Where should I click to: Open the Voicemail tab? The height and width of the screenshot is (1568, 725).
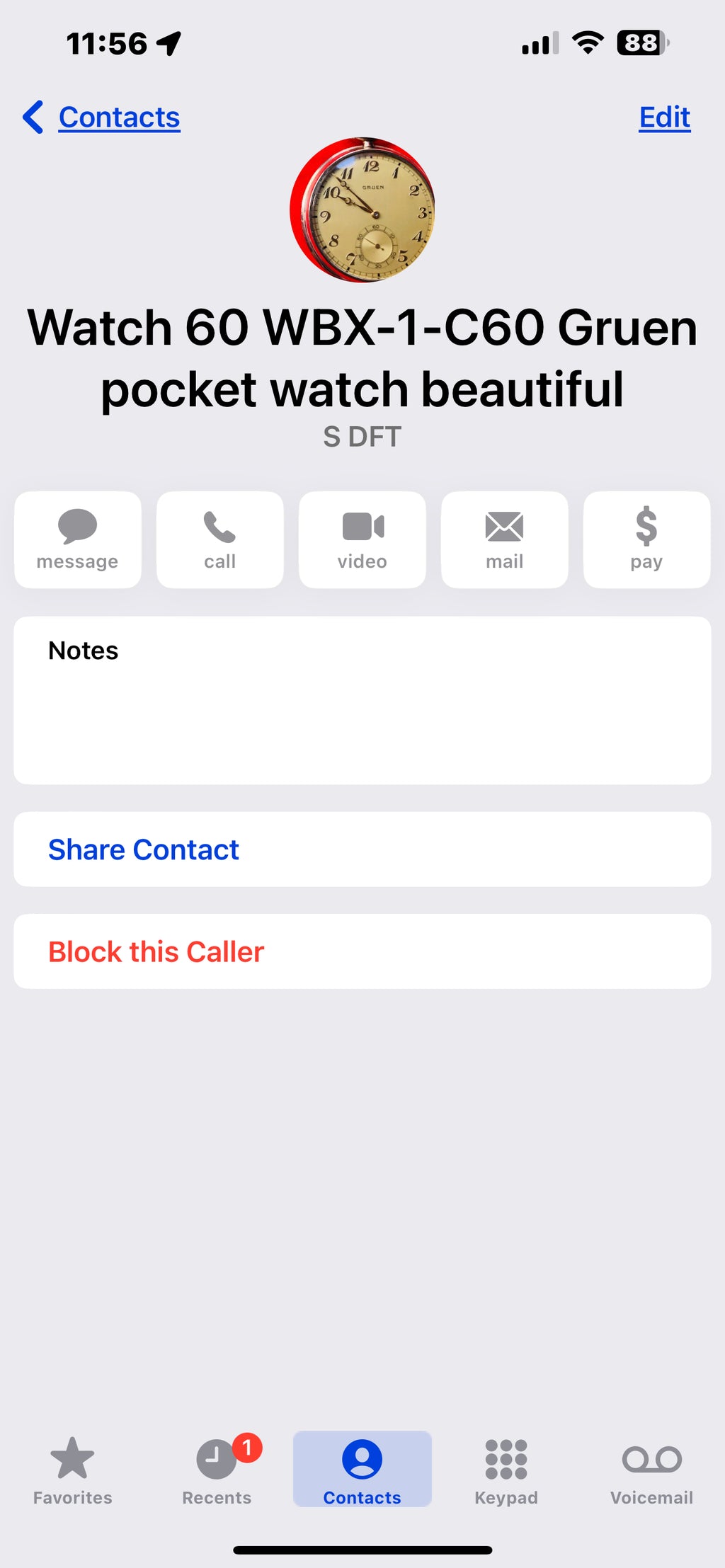[651, 1470]
